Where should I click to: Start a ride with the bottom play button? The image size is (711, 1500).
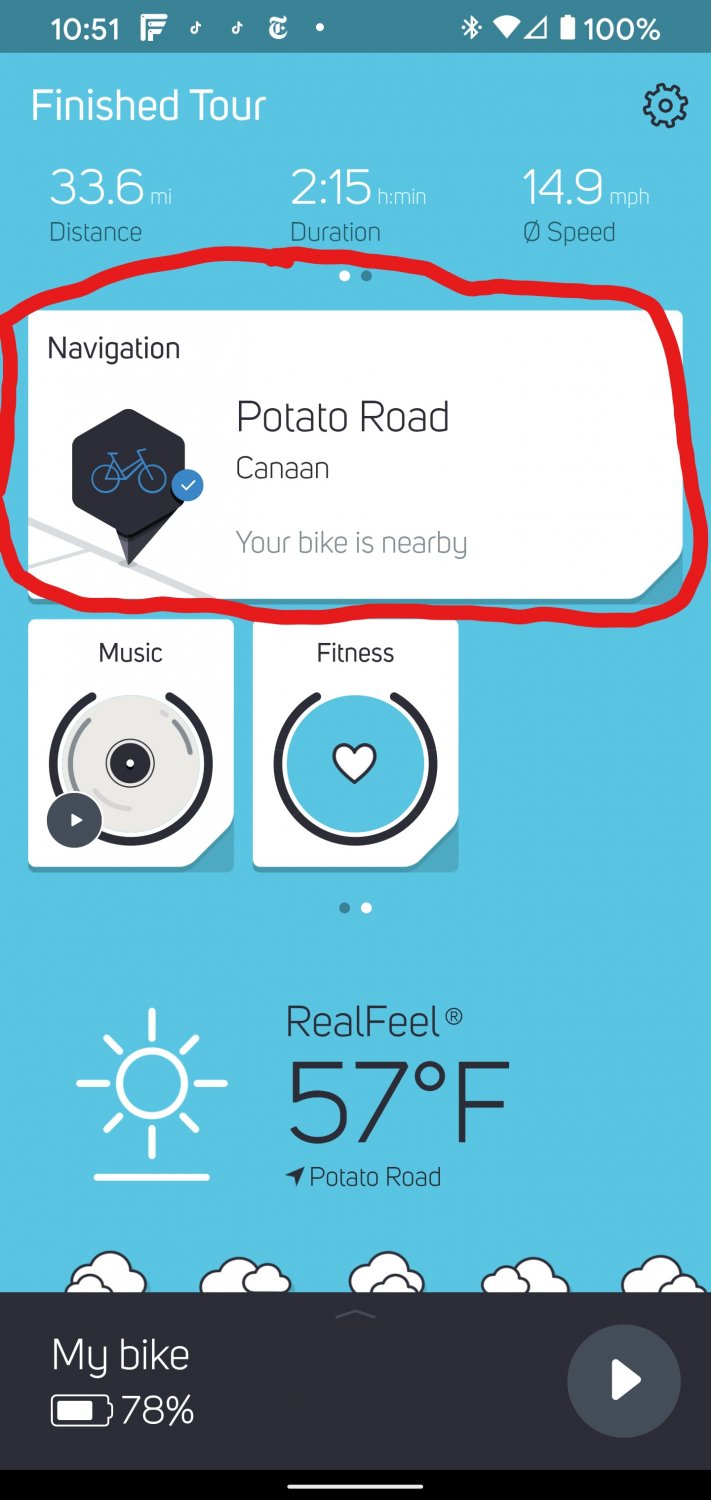click(624, 1381)
